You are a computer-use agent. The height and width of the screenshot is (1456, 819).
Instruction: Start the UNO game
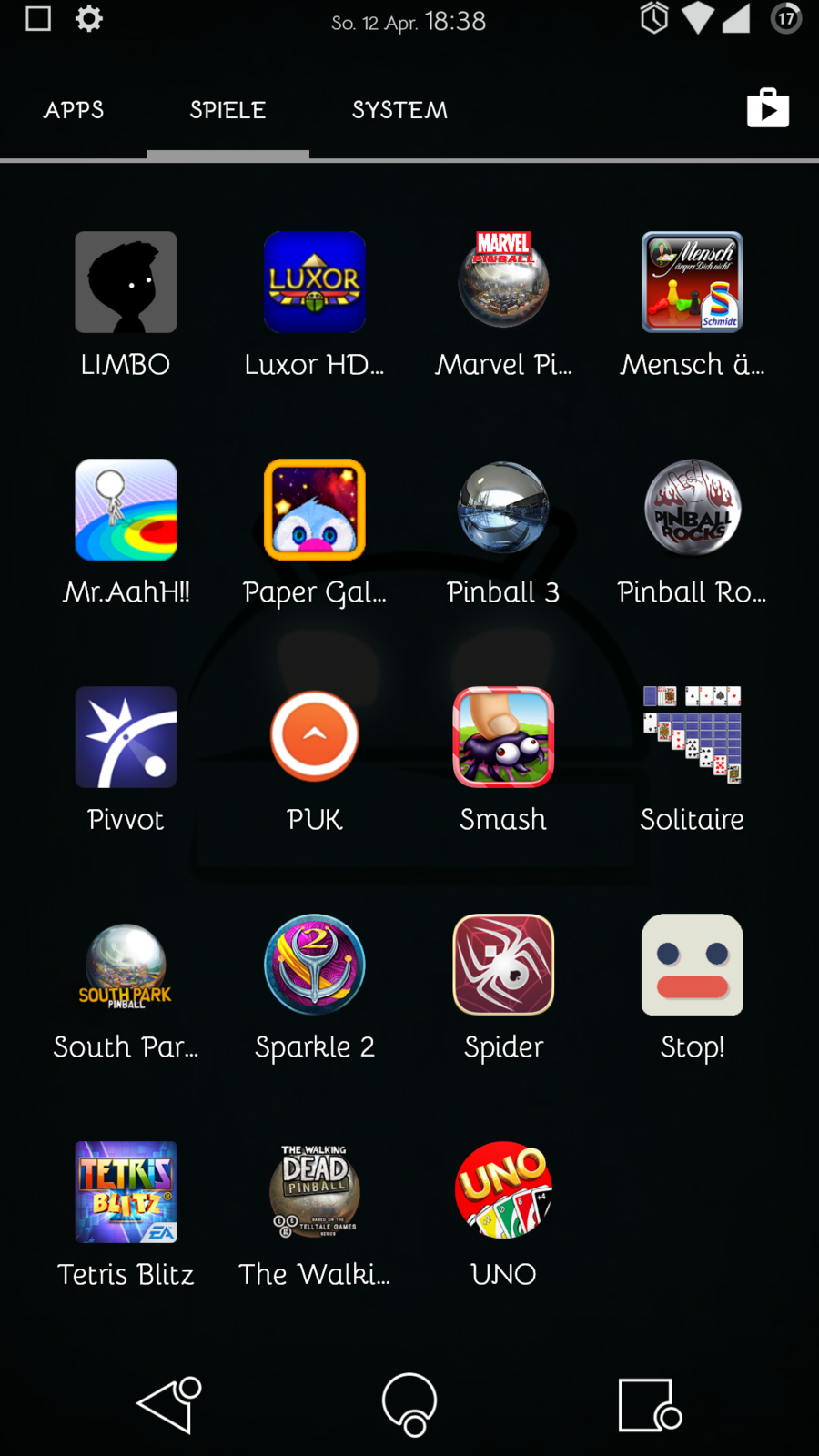tap(503, 1192)
